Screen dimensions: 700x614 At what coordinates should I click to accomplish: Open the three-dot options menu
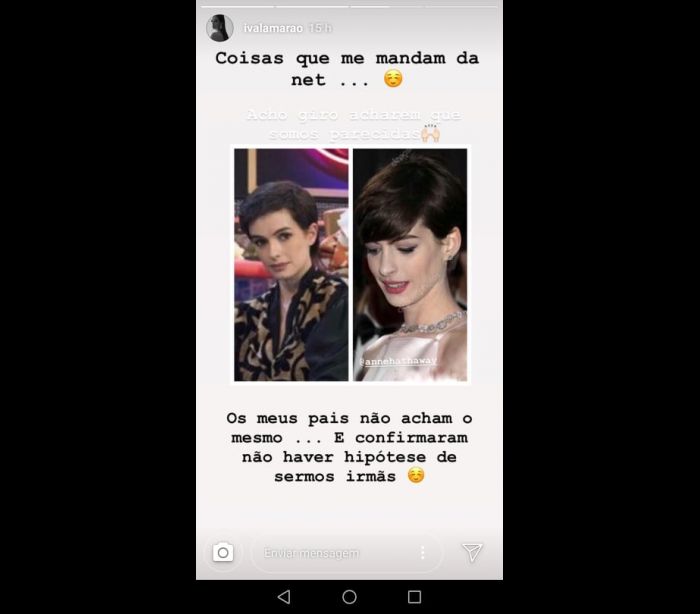click(423, 553)
